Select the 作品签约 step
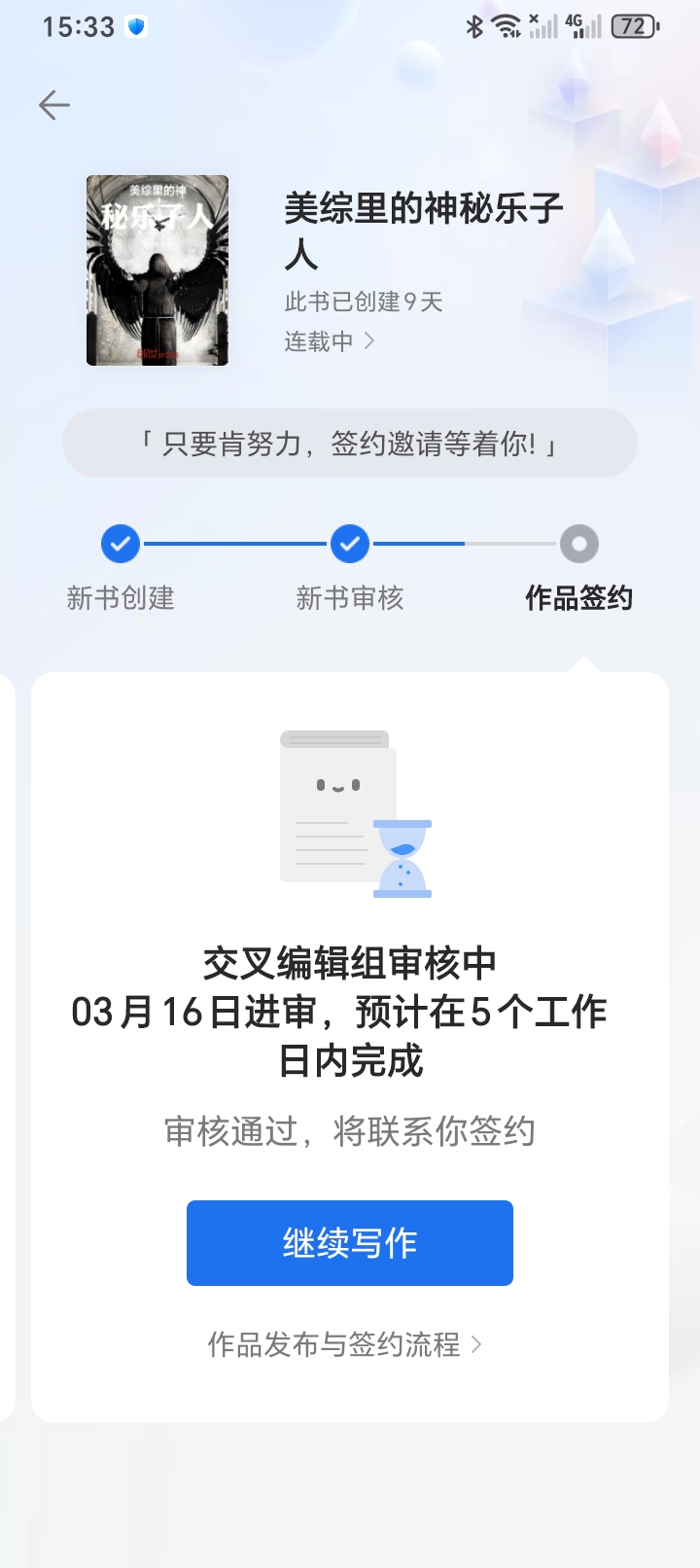This screenshot has width=700, height=1568. [x=579, y=568]
